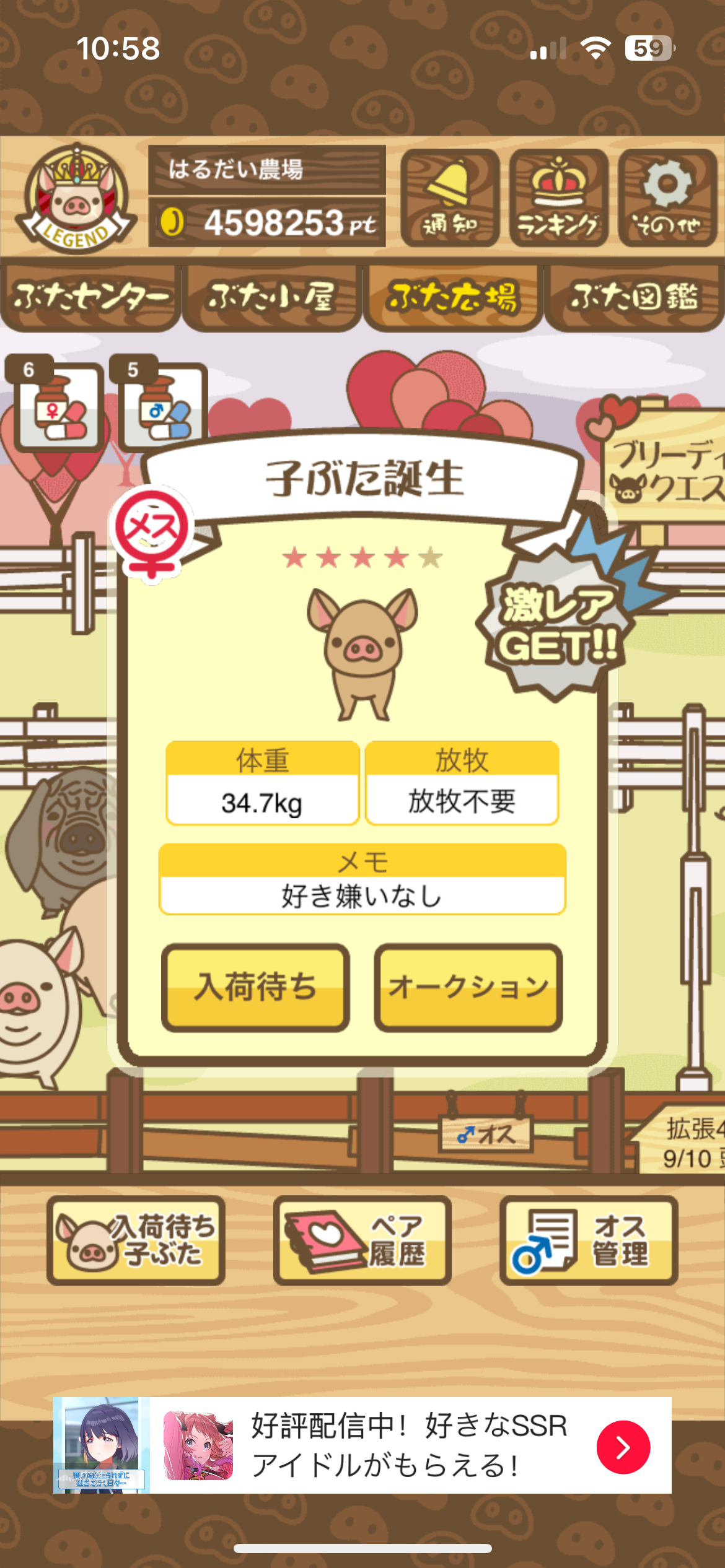Switch to the ぶたセンター tab
Image resolution: width=725 pixels, height=1568 pixels.
(90, 297)
